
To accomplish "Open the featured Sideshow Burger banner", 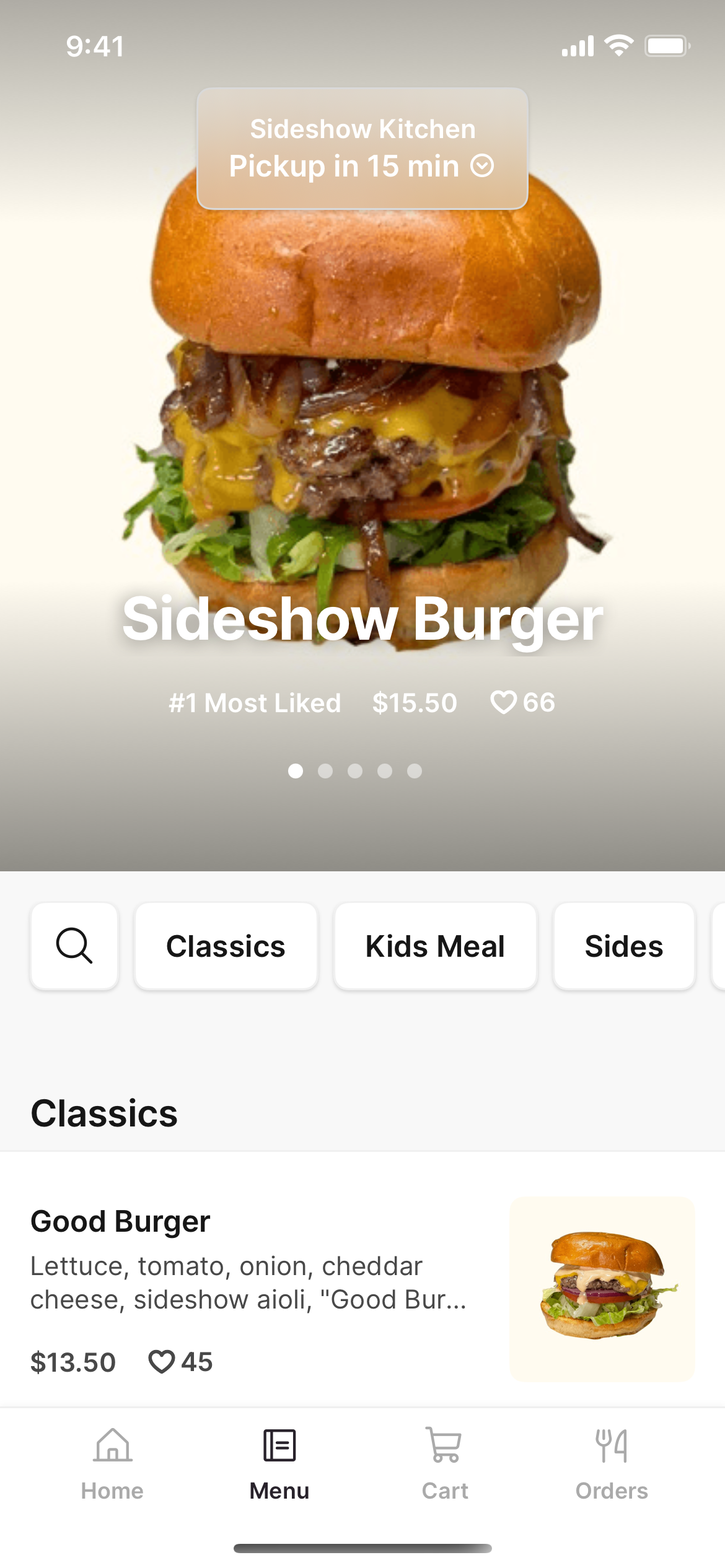I will click(x=362, y=619).
